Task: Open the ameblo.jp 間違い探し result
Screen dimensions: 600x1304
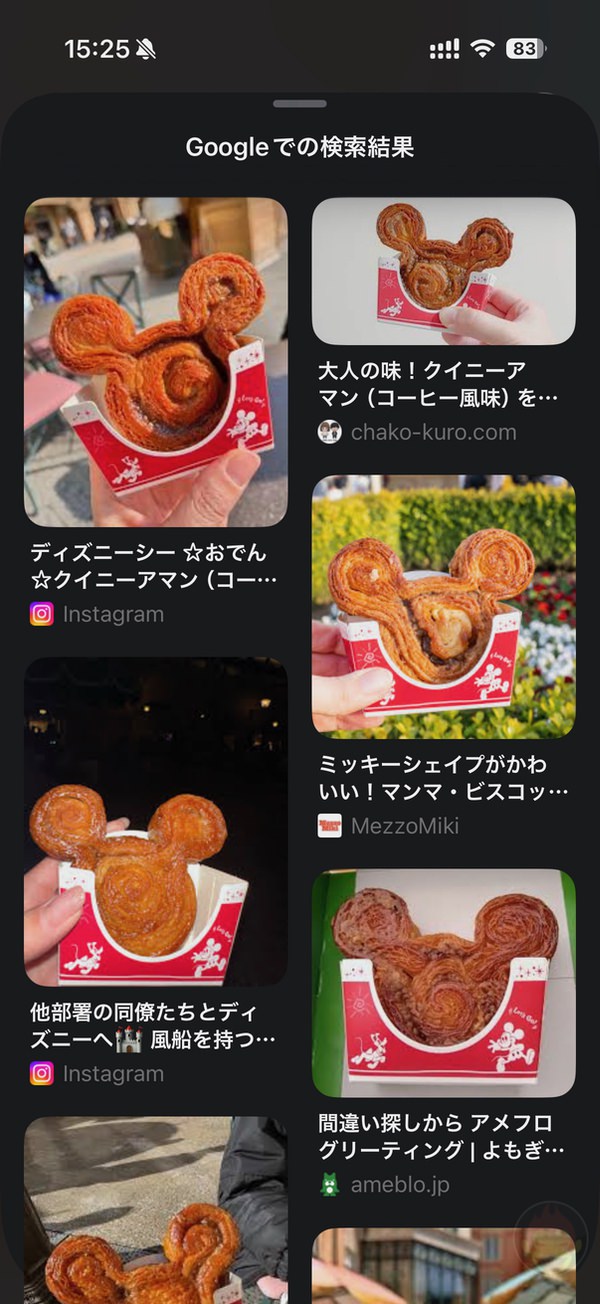Action: pos(443,982)
